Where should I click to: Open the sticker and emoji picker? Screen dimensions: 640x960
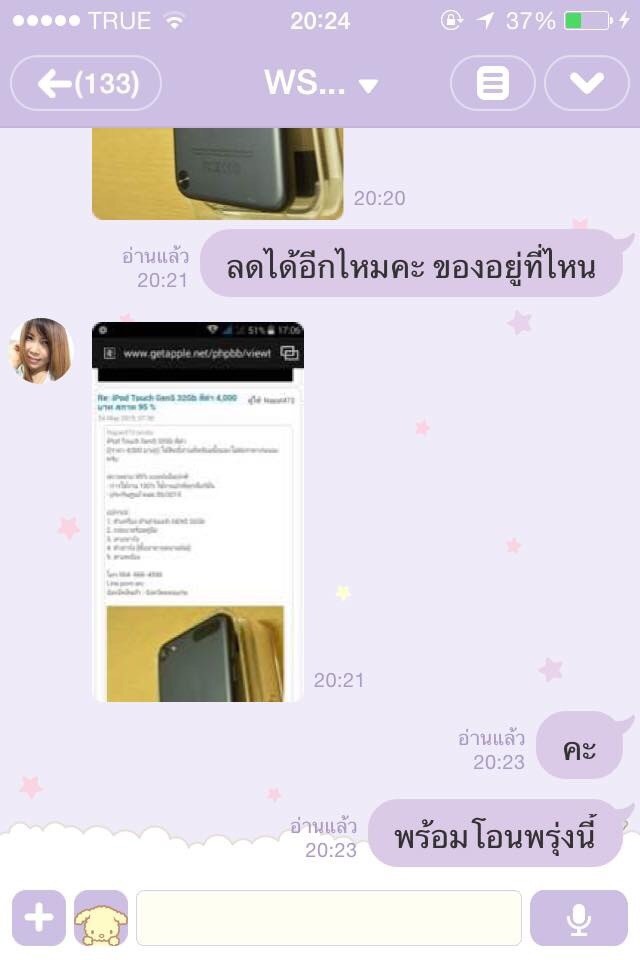point(101,918)
